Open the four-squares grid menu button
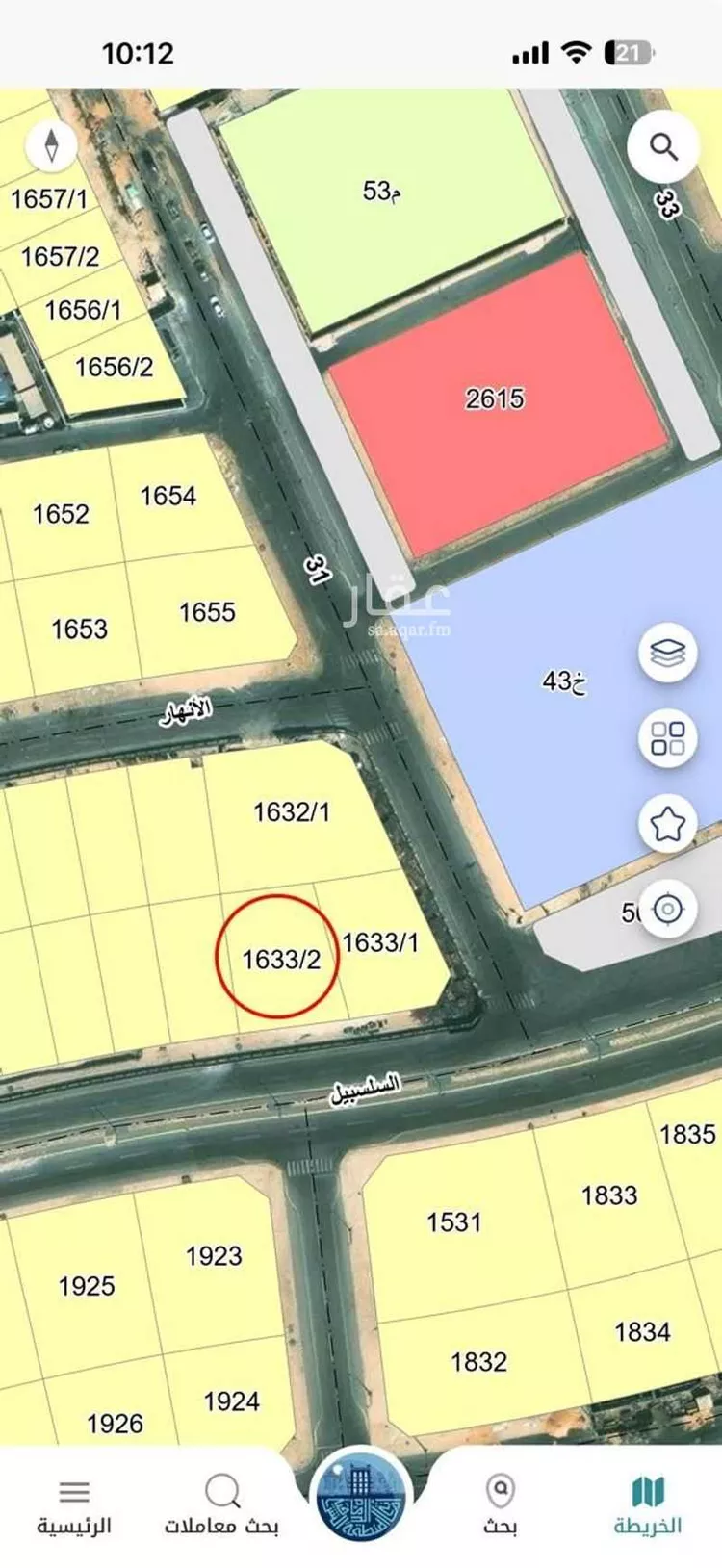 [x=667, y=738]
